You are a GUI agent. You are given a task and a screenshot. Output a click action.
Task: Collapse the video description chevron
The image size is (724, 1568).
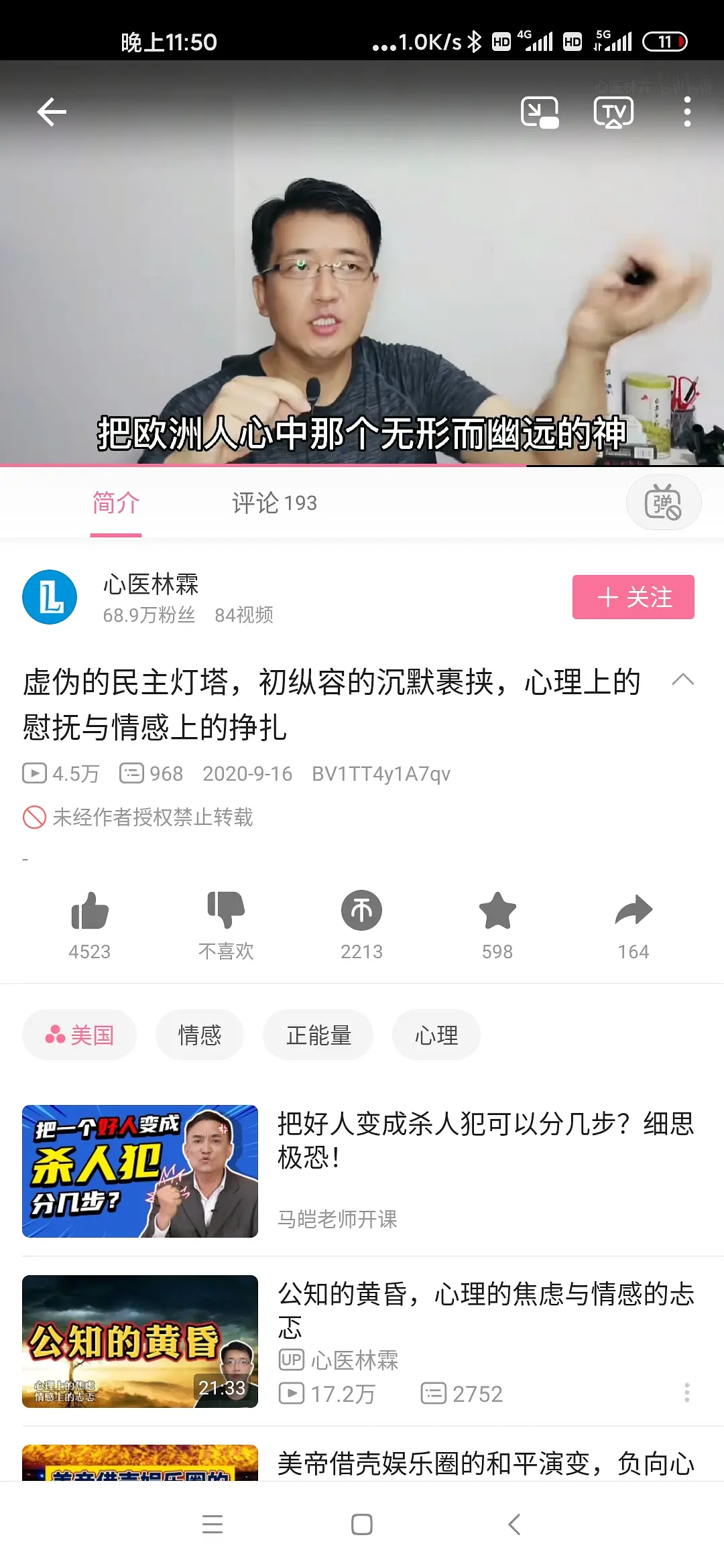(682, 680)
